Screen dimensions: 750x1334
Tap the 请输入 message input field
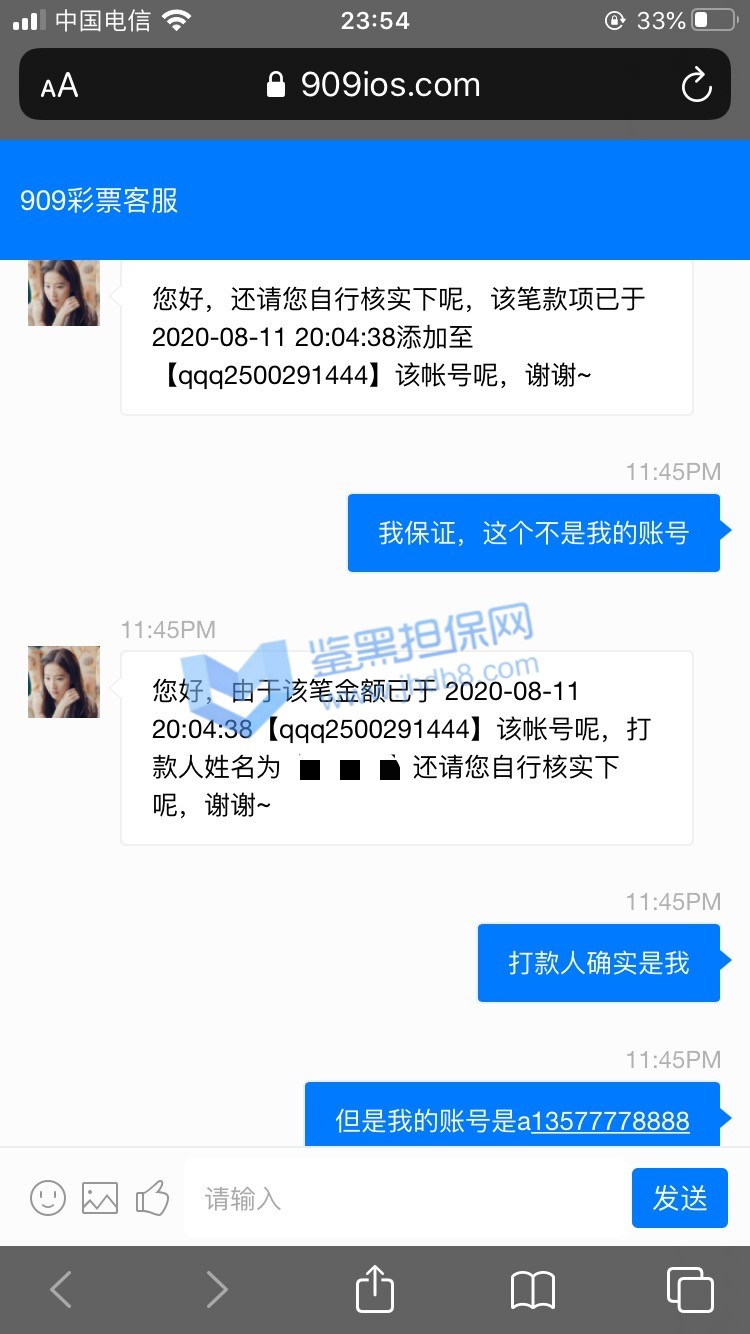(x=400, y=1198)
